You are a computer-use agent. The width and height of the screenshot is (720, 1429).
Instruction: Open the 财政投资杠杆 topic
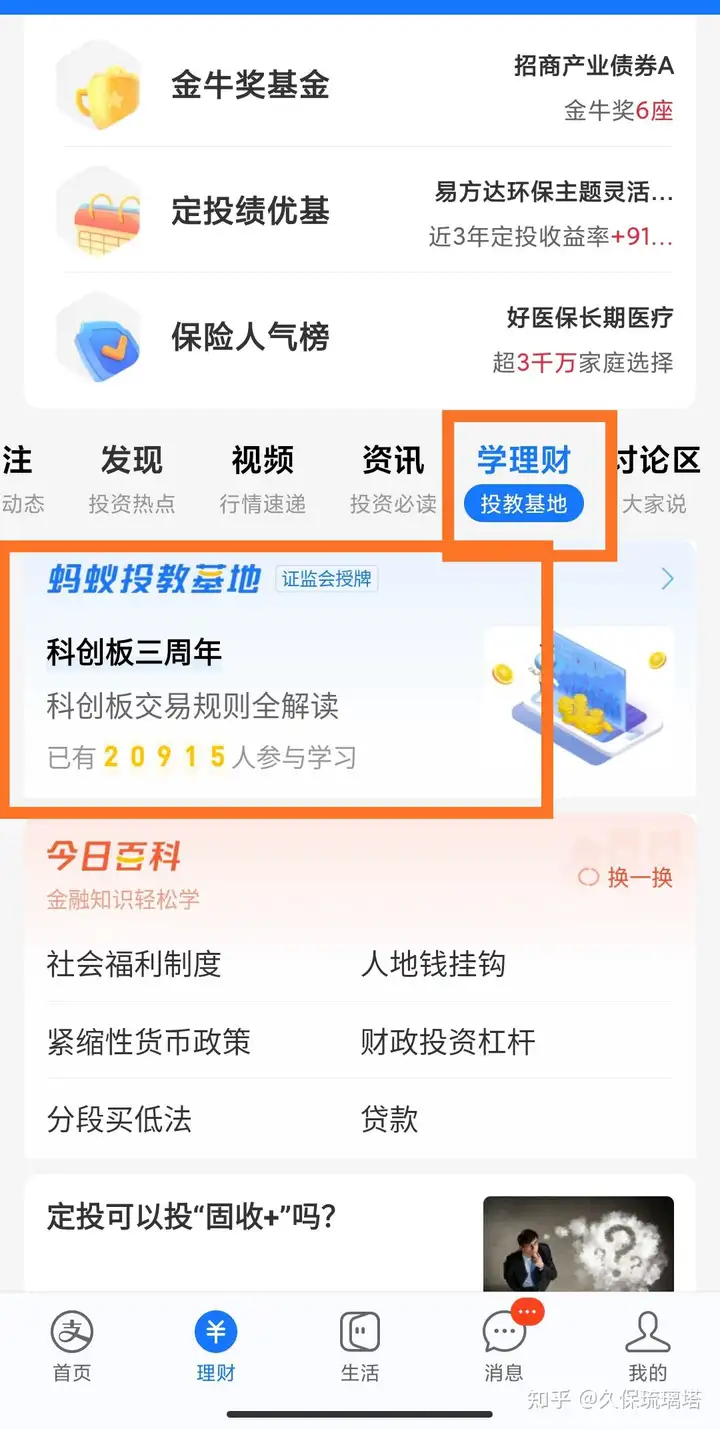[x=448, y=1042]
